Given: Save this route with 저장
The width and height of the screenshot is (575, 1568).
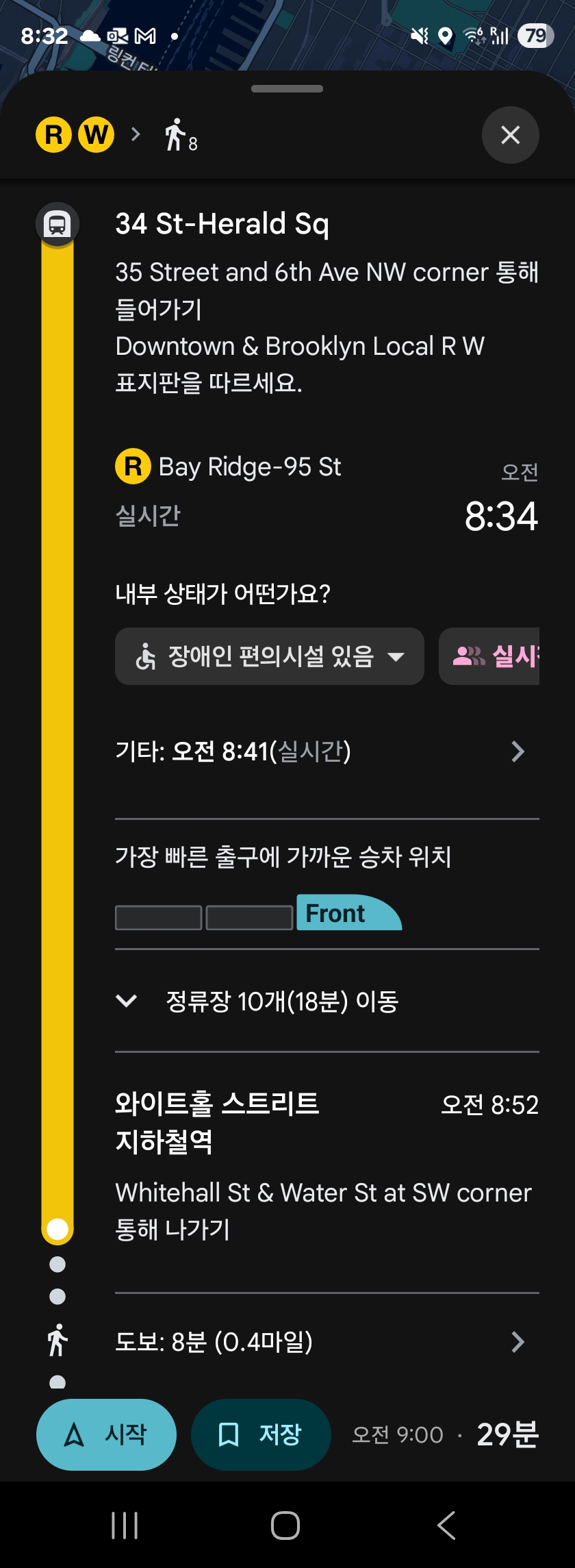Looking at the screenshot, I should coord(261,1434).
